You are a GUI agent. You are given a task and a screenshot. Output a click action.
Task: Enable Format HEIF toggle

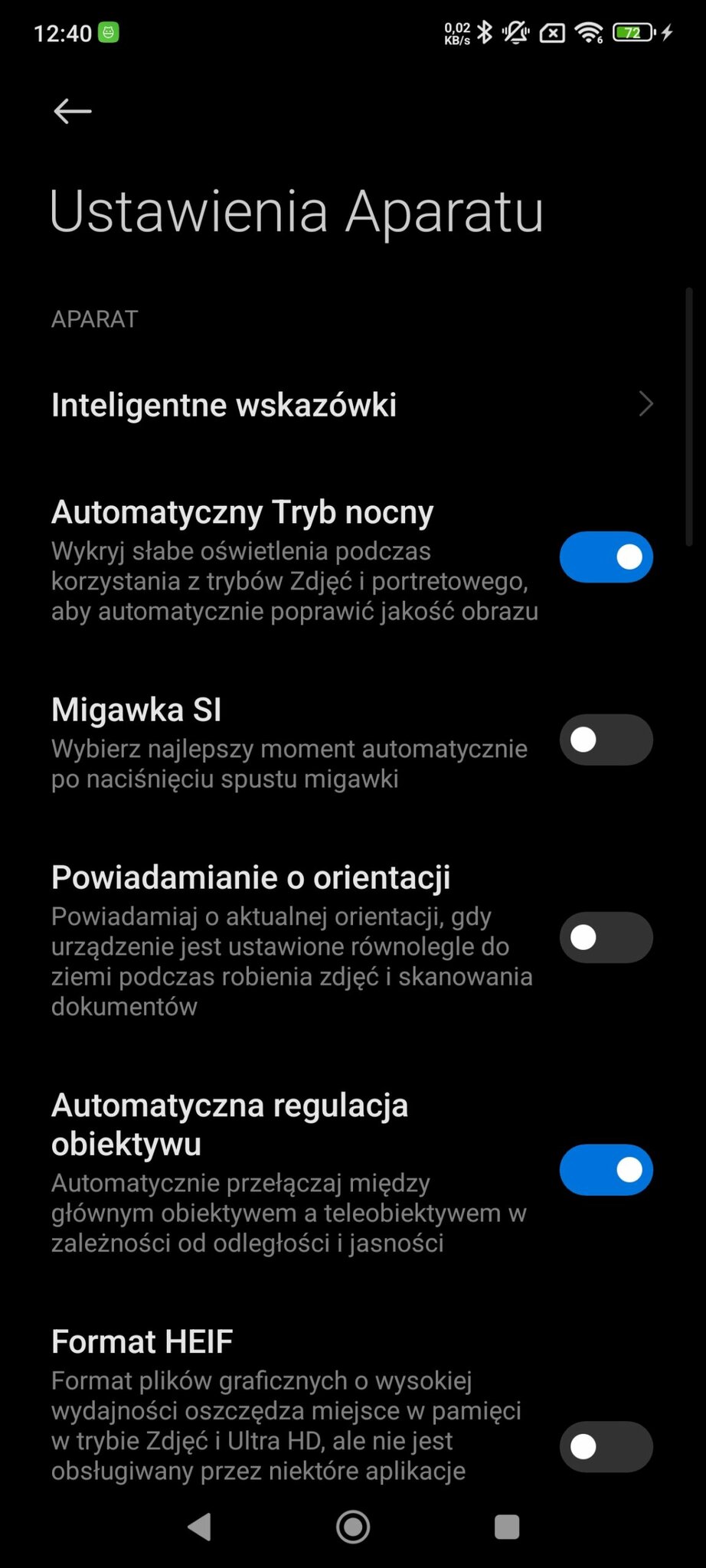pyautogui.click(x=606, y=1446)
